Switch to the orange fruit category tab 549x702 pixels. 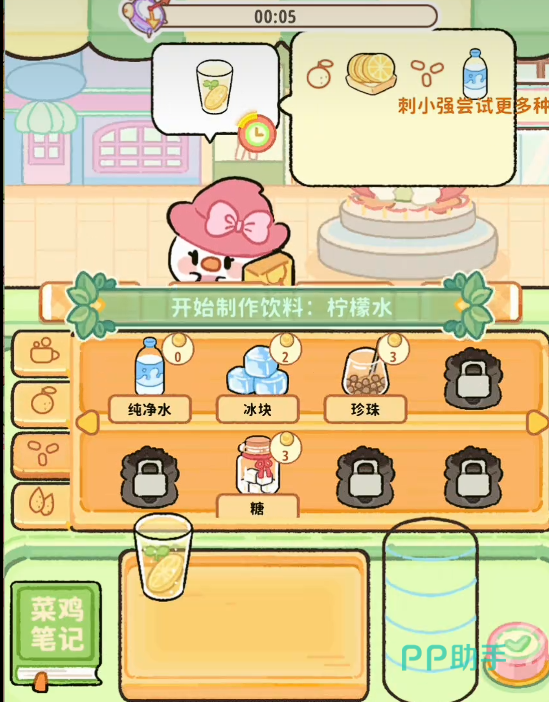point(43,403)
